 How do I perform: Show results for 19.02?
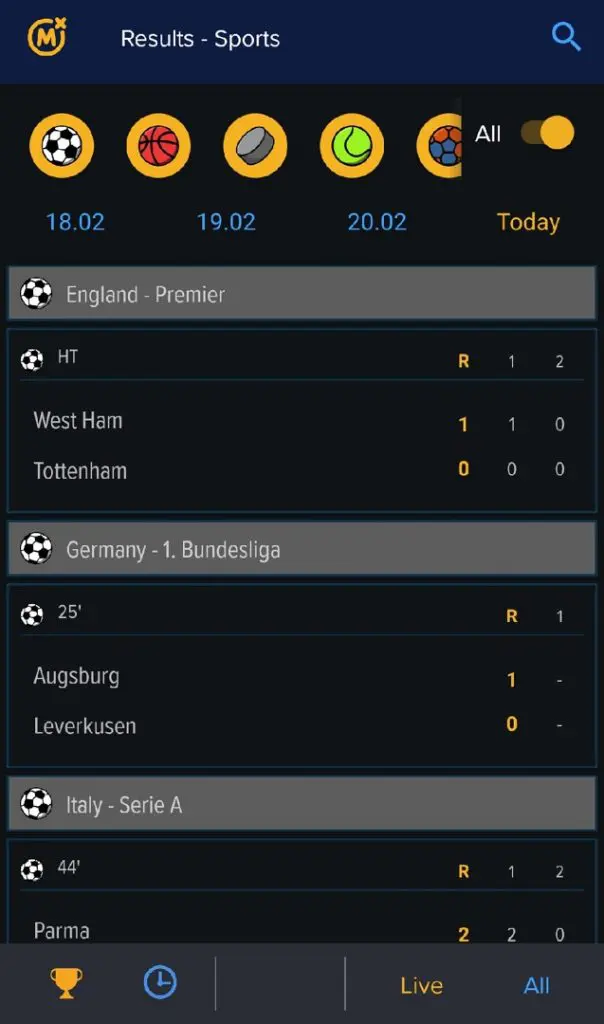tap(226, 222)
